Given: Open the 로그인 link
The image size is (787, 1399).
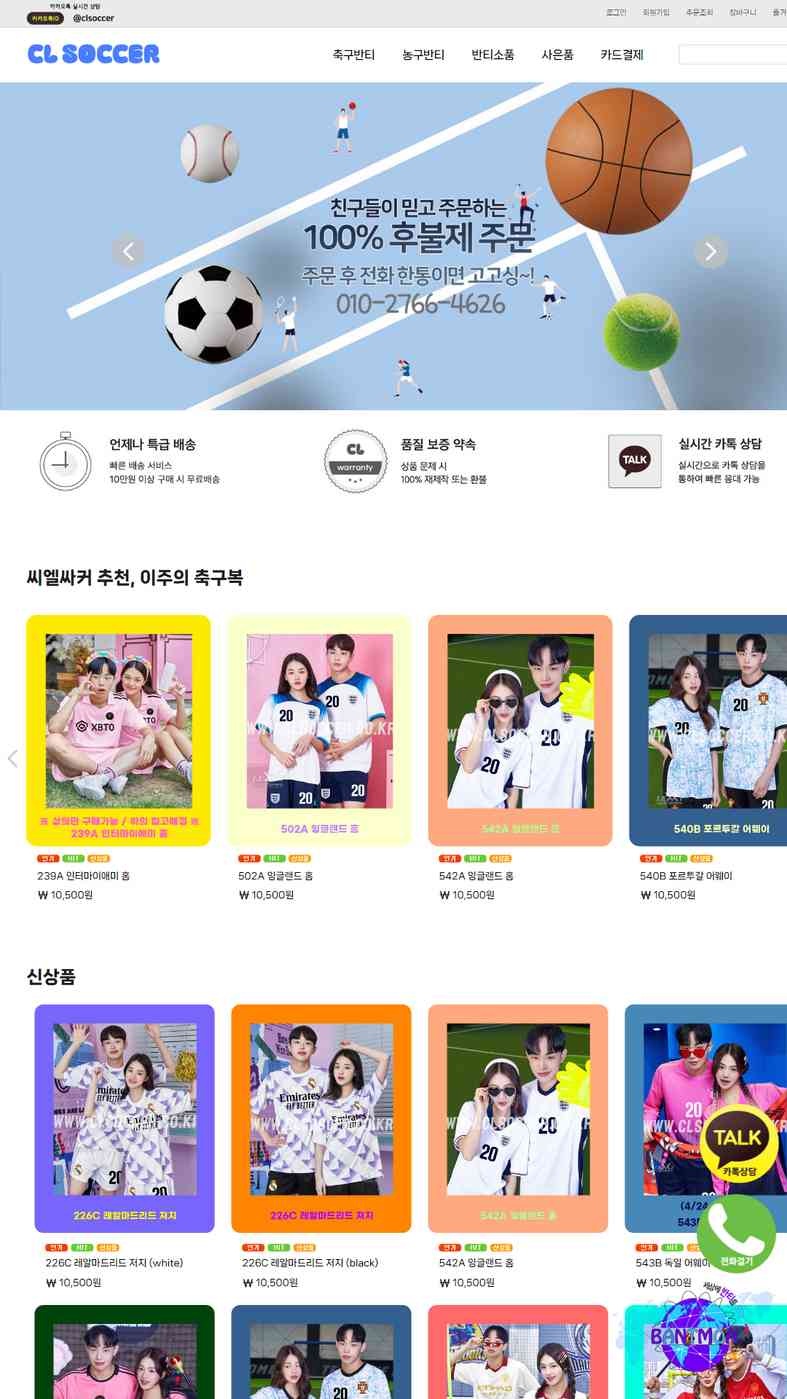Looking at the screenshot, I should tap(616, 12).
